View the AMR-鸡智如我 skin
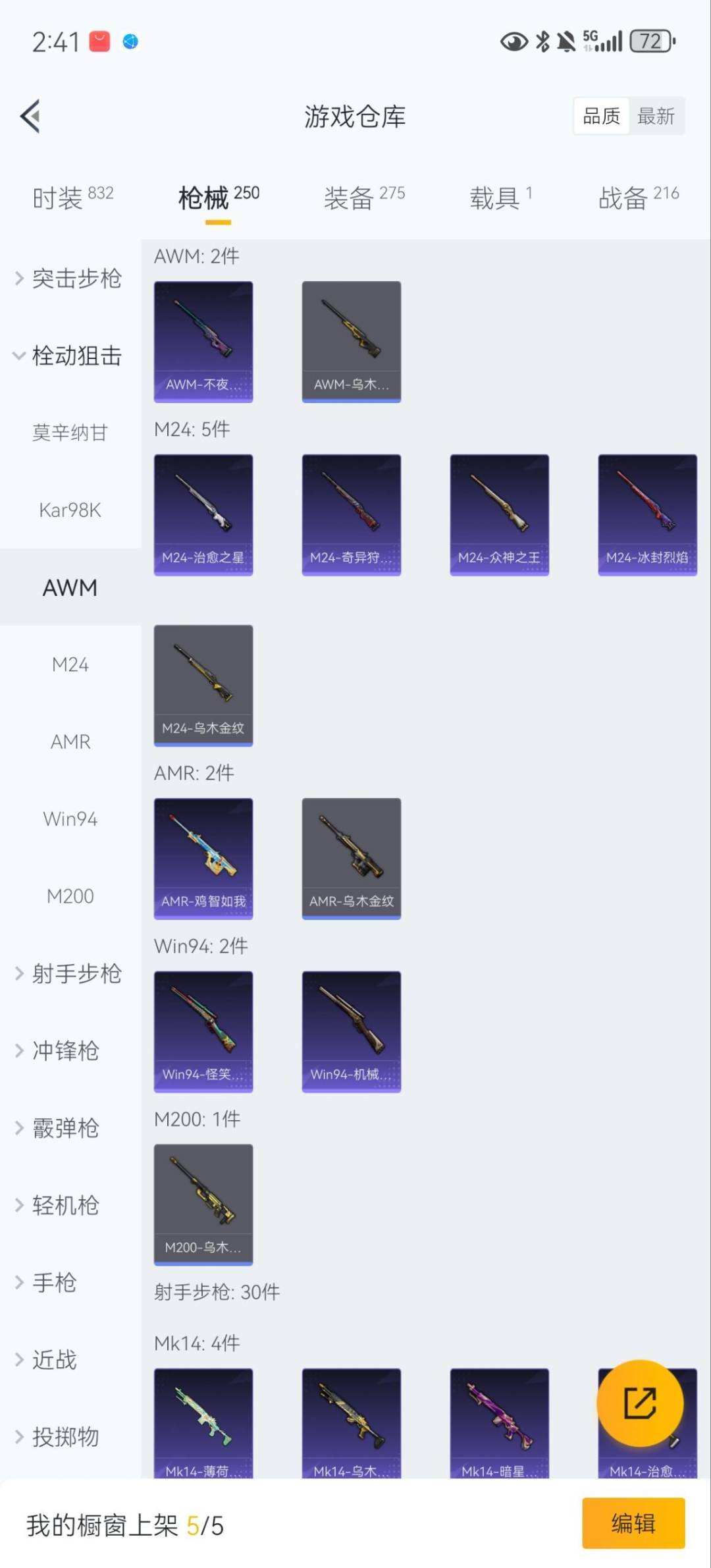Image resolution: width=711 pixels, height=1568 pixels. coord(203,858)
